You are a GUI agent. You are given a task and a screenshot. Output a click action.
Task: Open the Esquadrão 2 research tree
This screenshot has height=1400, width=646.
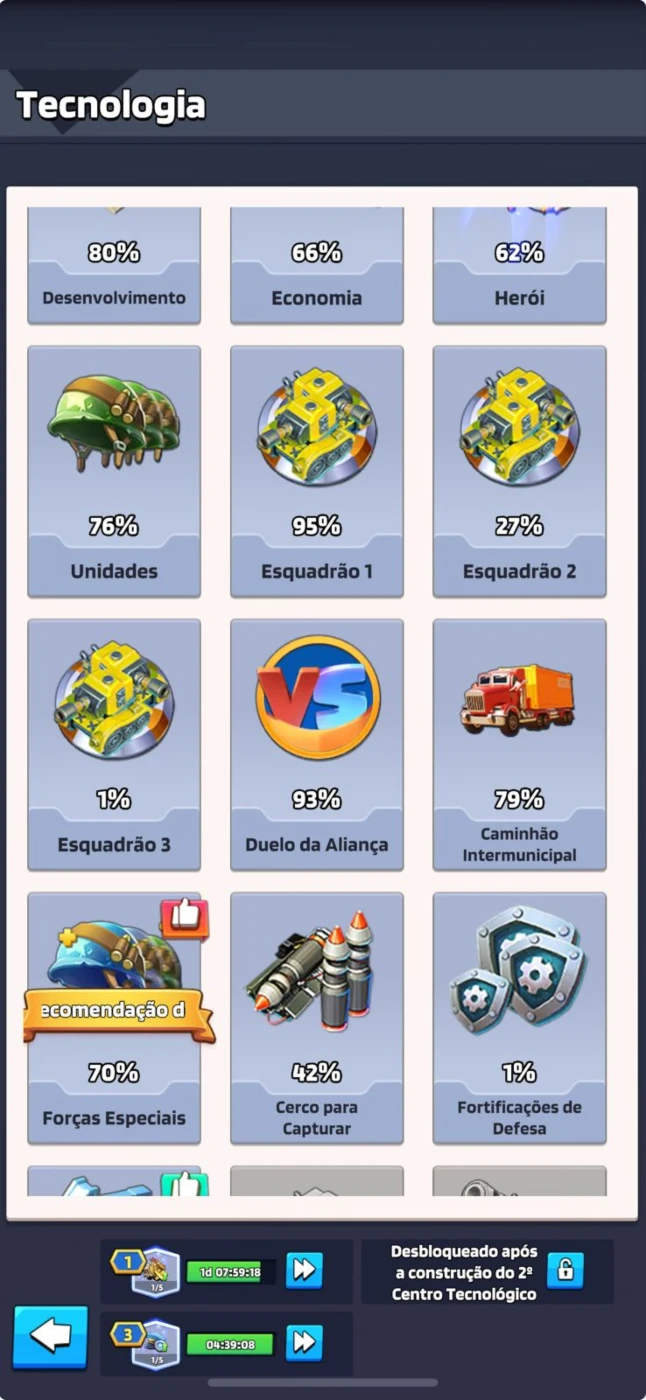coord(519,472)
